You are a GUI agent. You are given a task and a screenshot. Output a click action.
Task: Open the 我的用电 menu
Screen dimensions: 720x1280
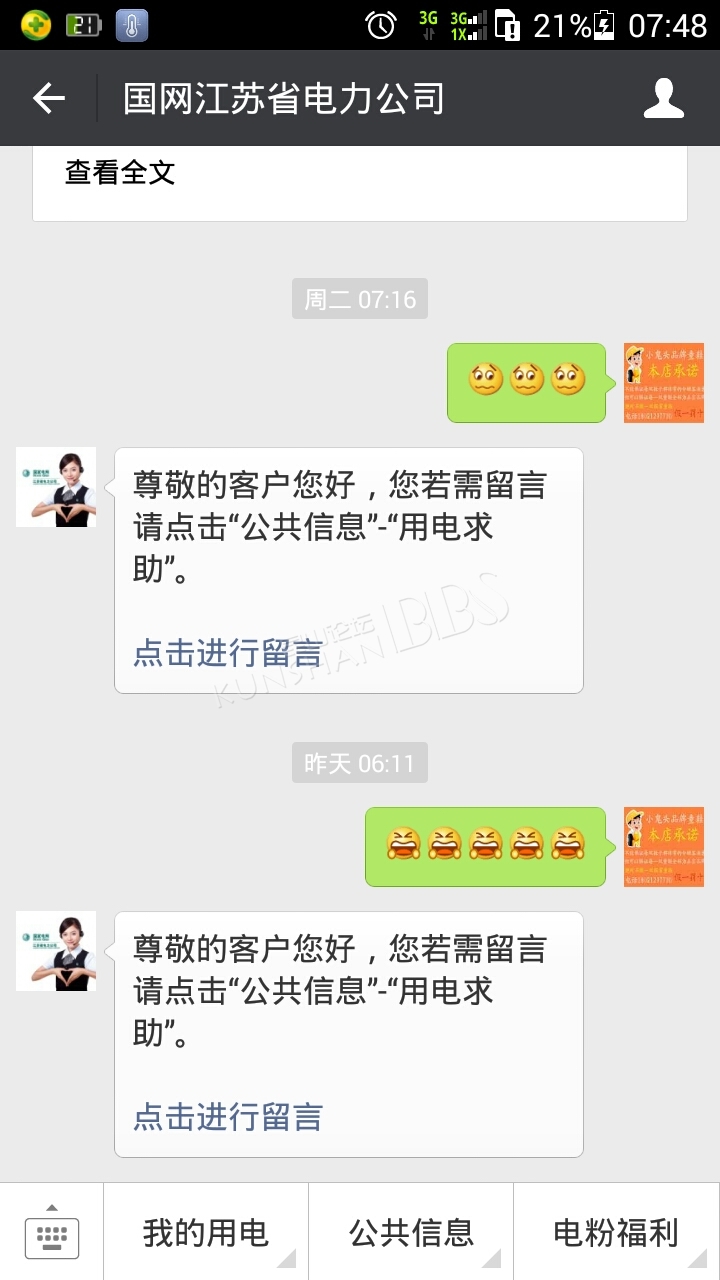tap(205, 1233)
